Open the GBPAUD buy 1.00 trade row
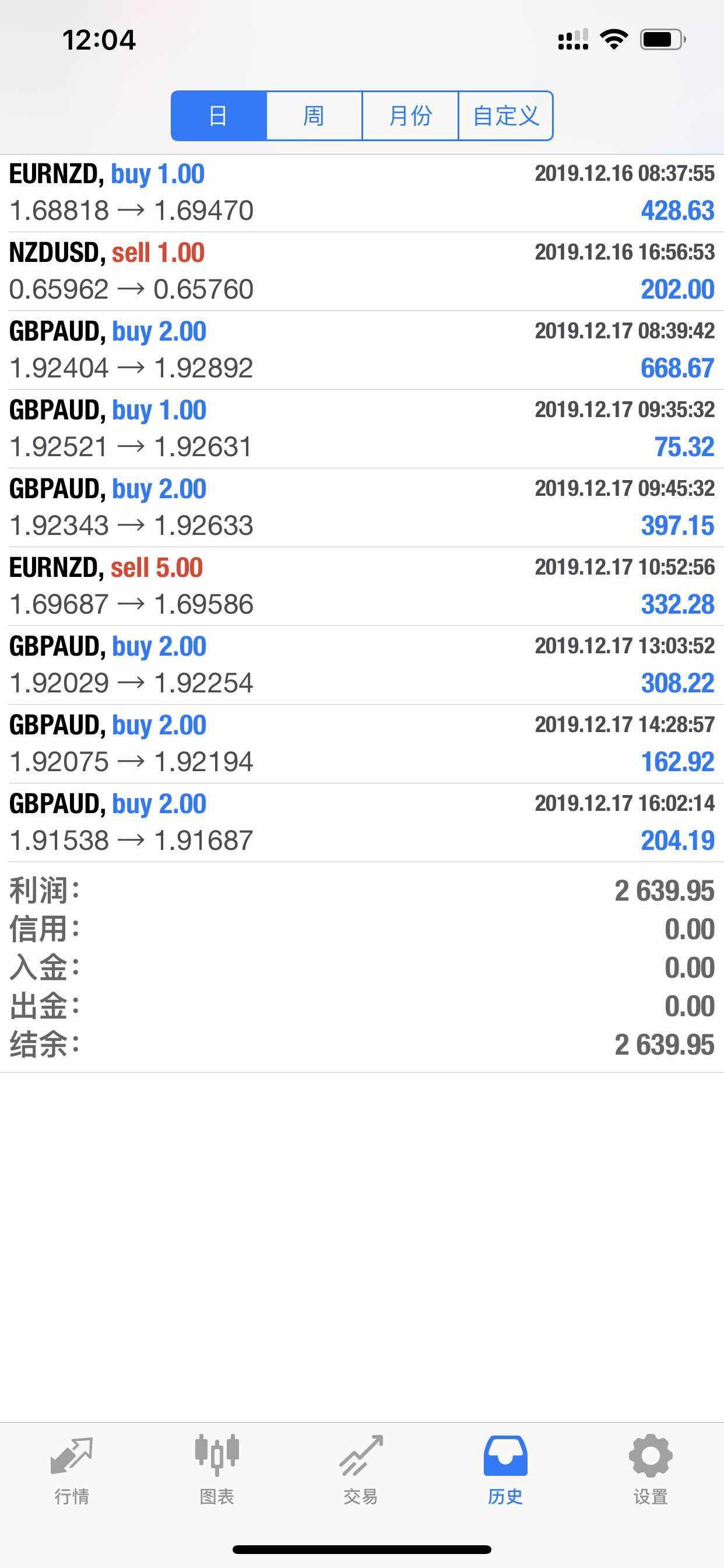724x1568 pixels. click(x=362, y=429)
